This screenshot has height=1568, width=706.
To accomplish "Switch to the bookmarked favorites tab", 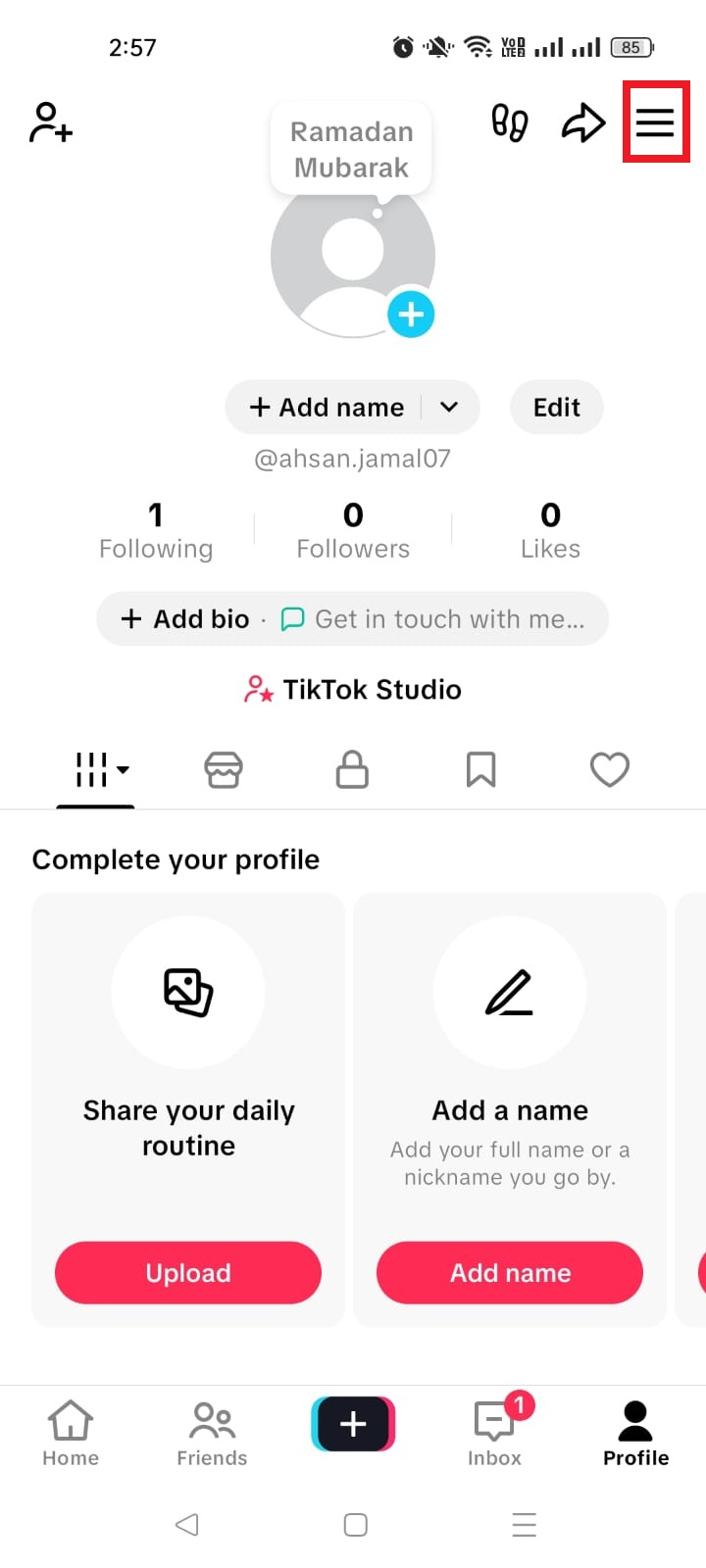I will (480, 770).
